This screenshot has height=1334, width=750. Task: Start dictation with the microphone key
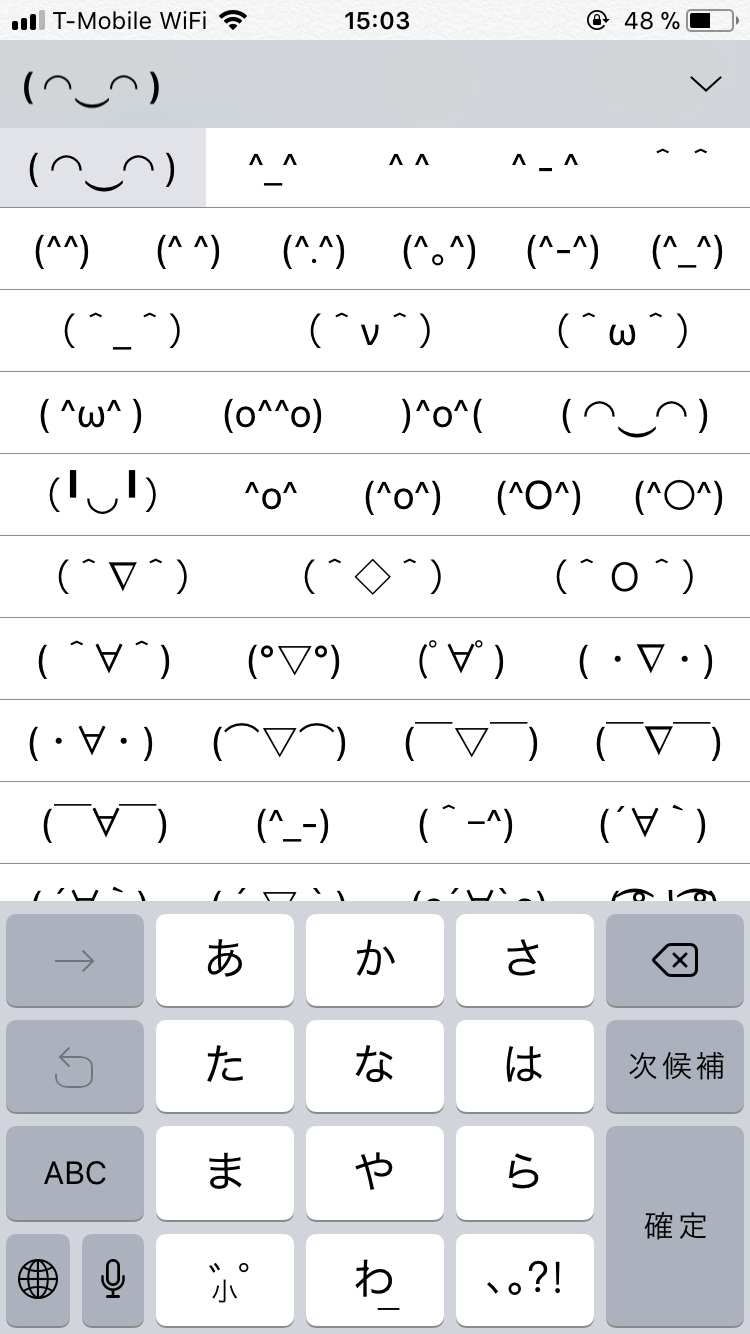pyautogui.click(x=113, y=1278)
